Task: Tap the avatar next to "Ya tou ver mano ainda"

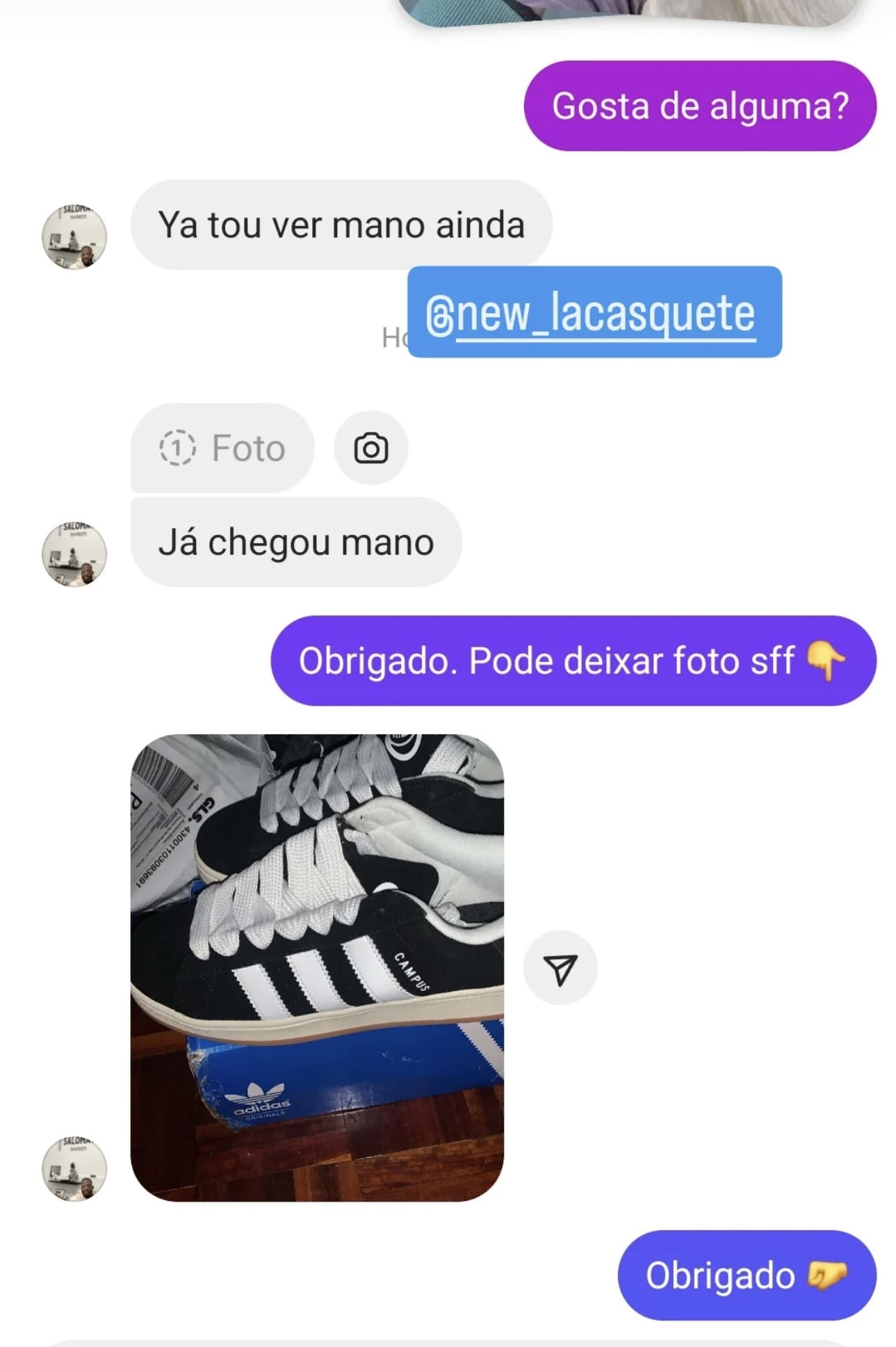Action: pyautogui.click(x=74, y=237)
